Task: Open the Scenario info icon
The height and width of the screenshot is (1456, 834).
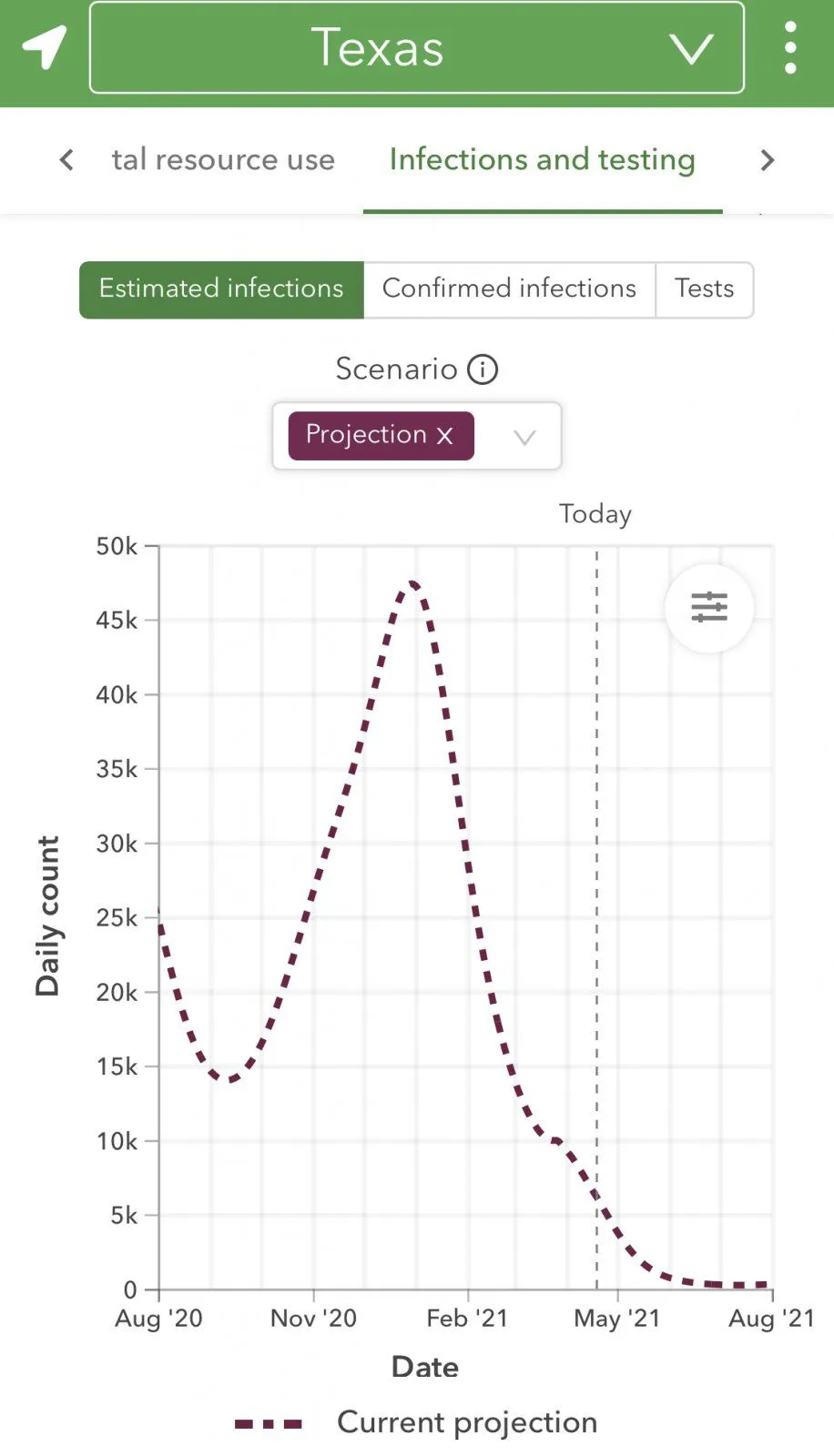Action: [x=483, y=369]
